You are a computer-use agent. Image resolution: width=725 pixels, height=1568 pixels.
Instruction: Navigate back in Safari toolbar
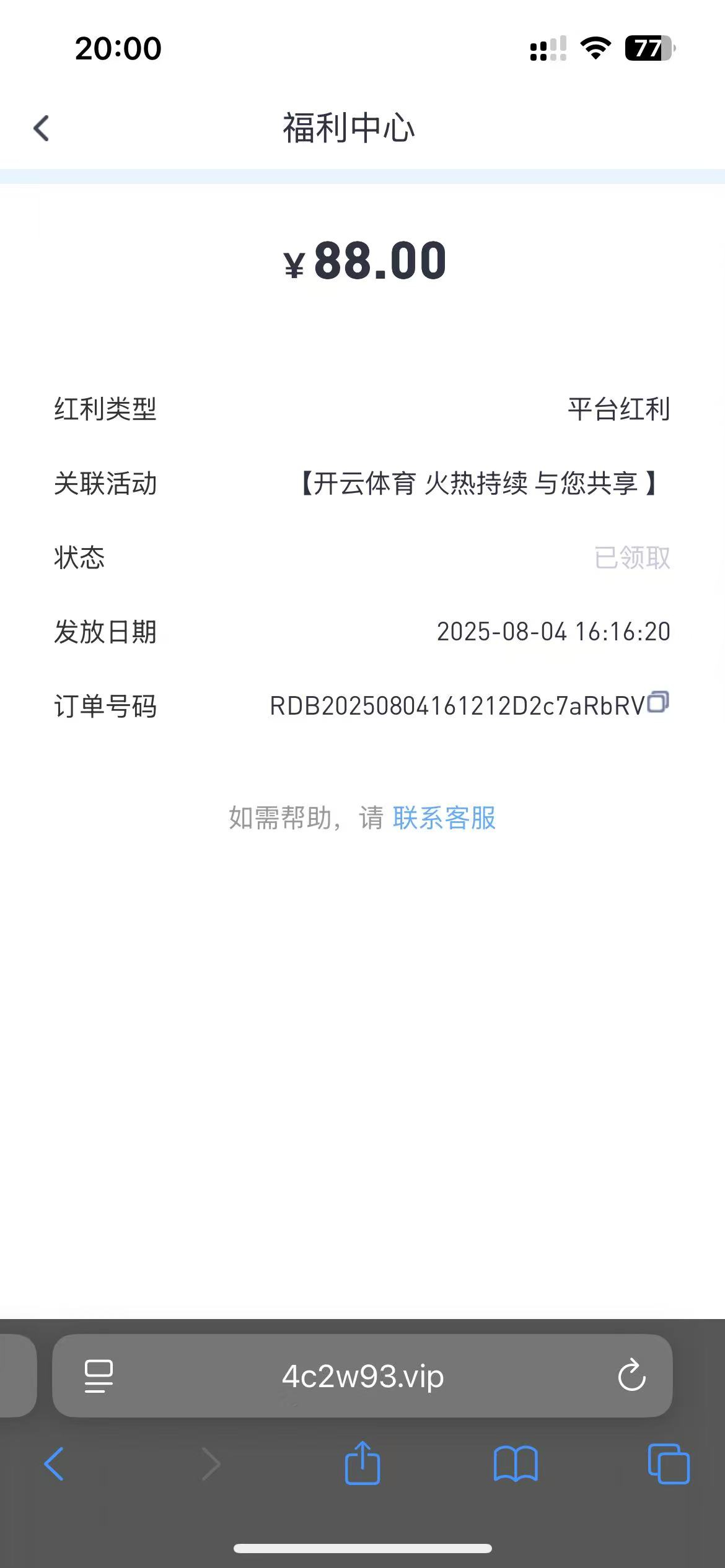[x=54, y=1464]
